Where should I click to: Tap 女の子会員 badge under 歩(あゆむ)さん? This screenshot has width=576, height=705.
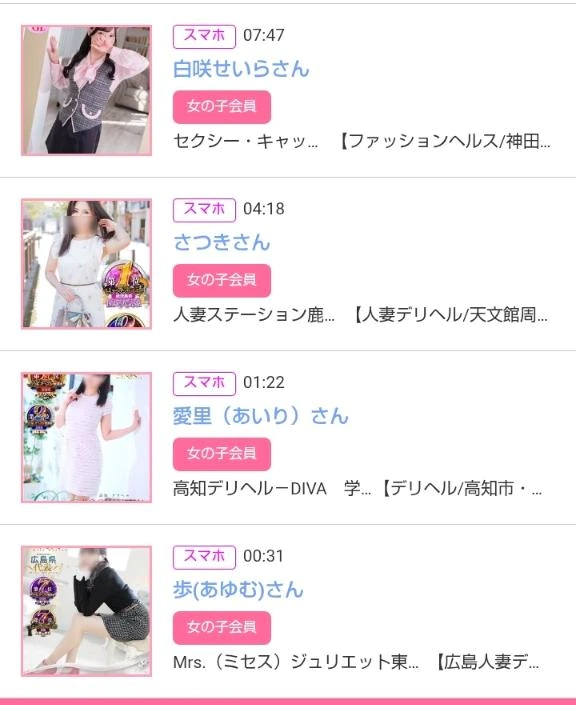coord(222,627)
